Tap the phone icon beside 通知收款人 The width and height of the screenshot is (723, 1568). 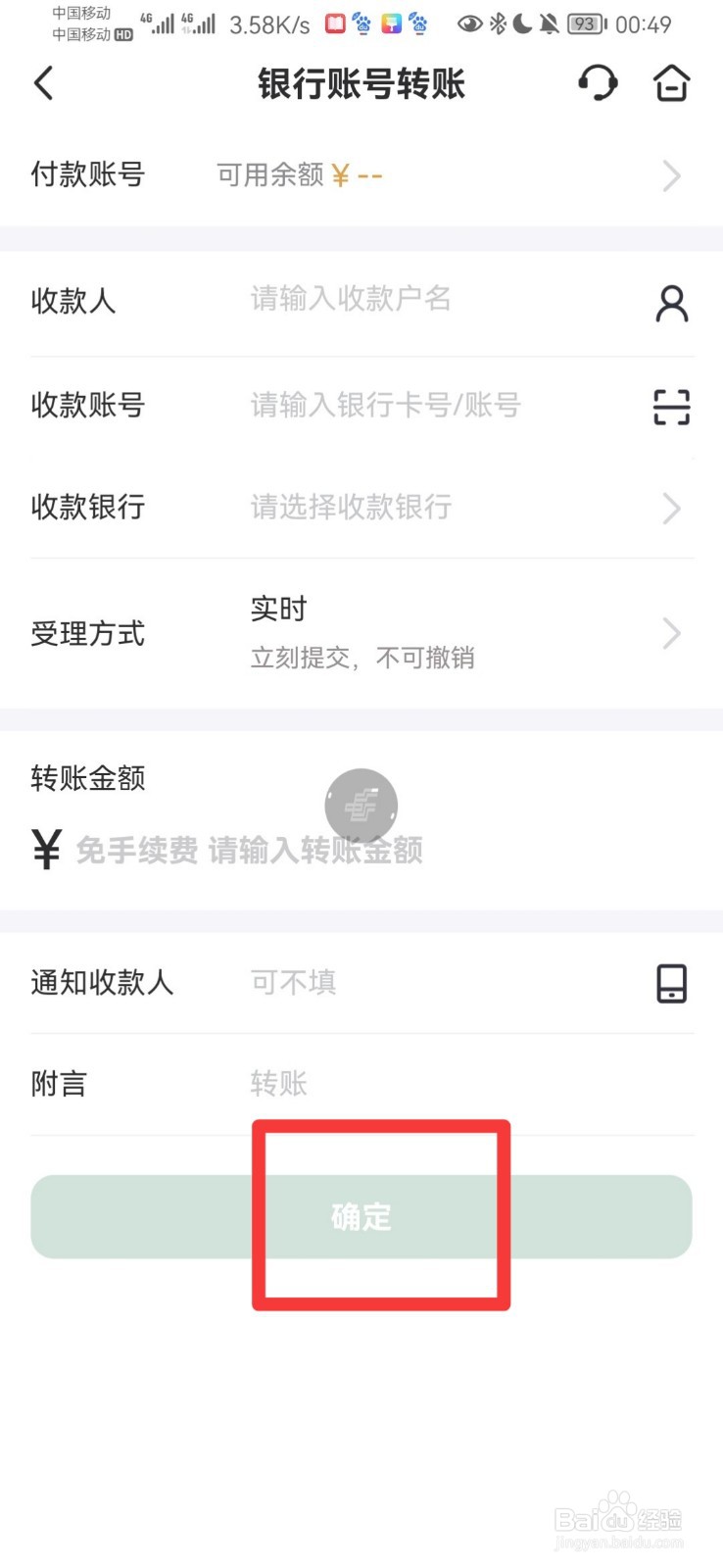tap(672, 984)
